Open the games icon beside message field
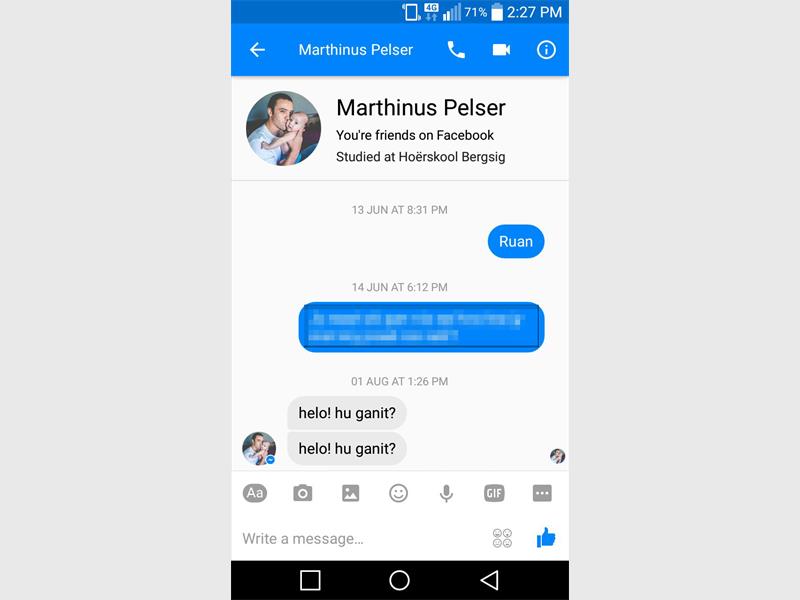 502,539
